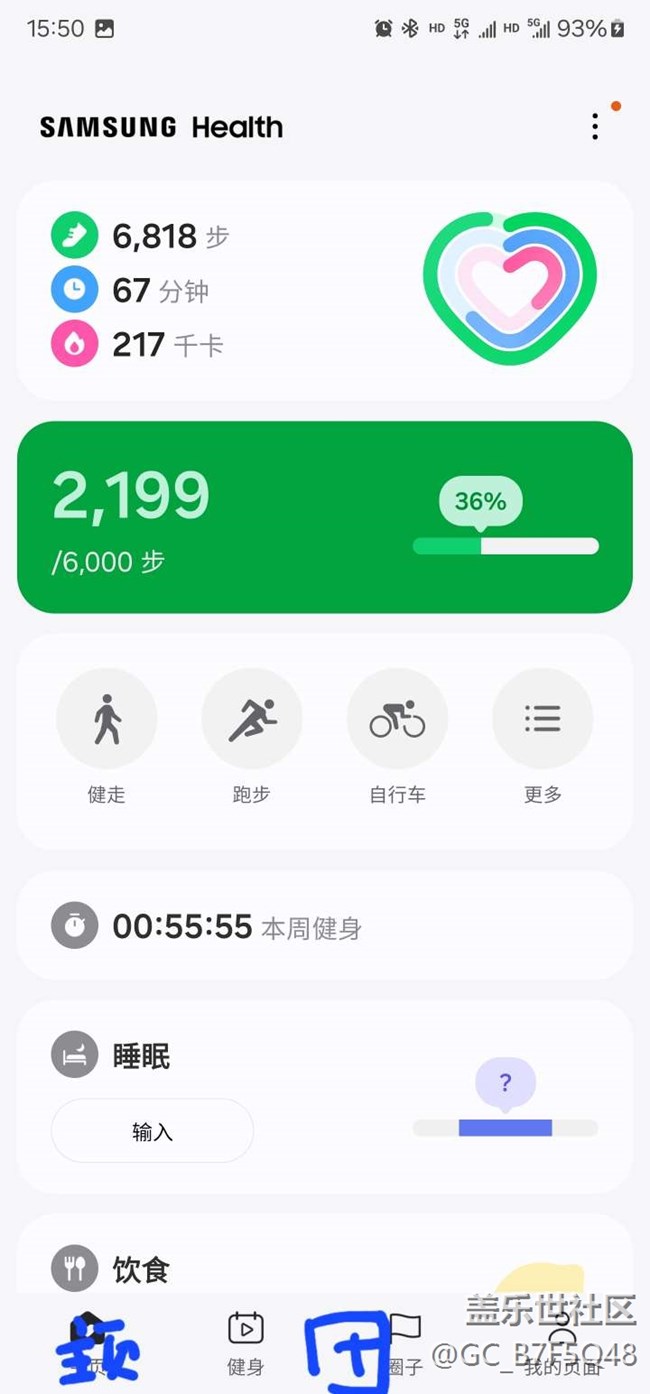Open the 本周健身 weekly exercise card
Image resolution: width=650 pixels, height=1394 pixels.
click(x=324, y=926)
